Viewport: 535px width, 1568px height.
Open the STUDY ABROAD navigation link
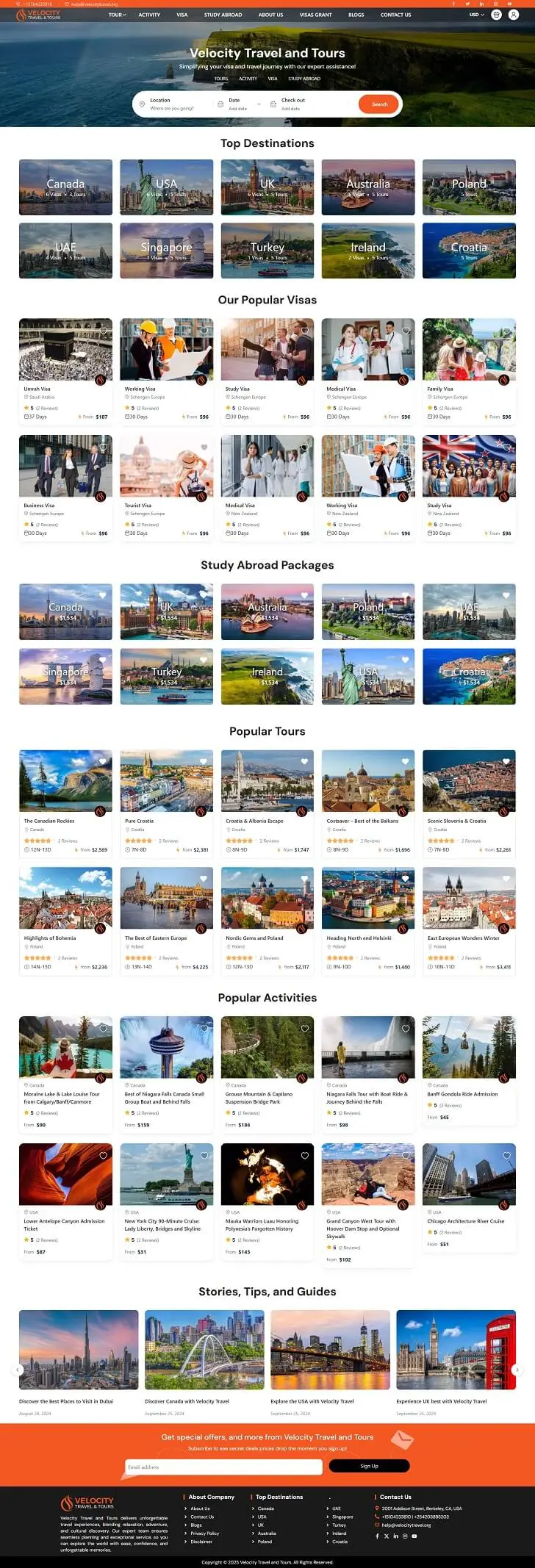[223, 15]
